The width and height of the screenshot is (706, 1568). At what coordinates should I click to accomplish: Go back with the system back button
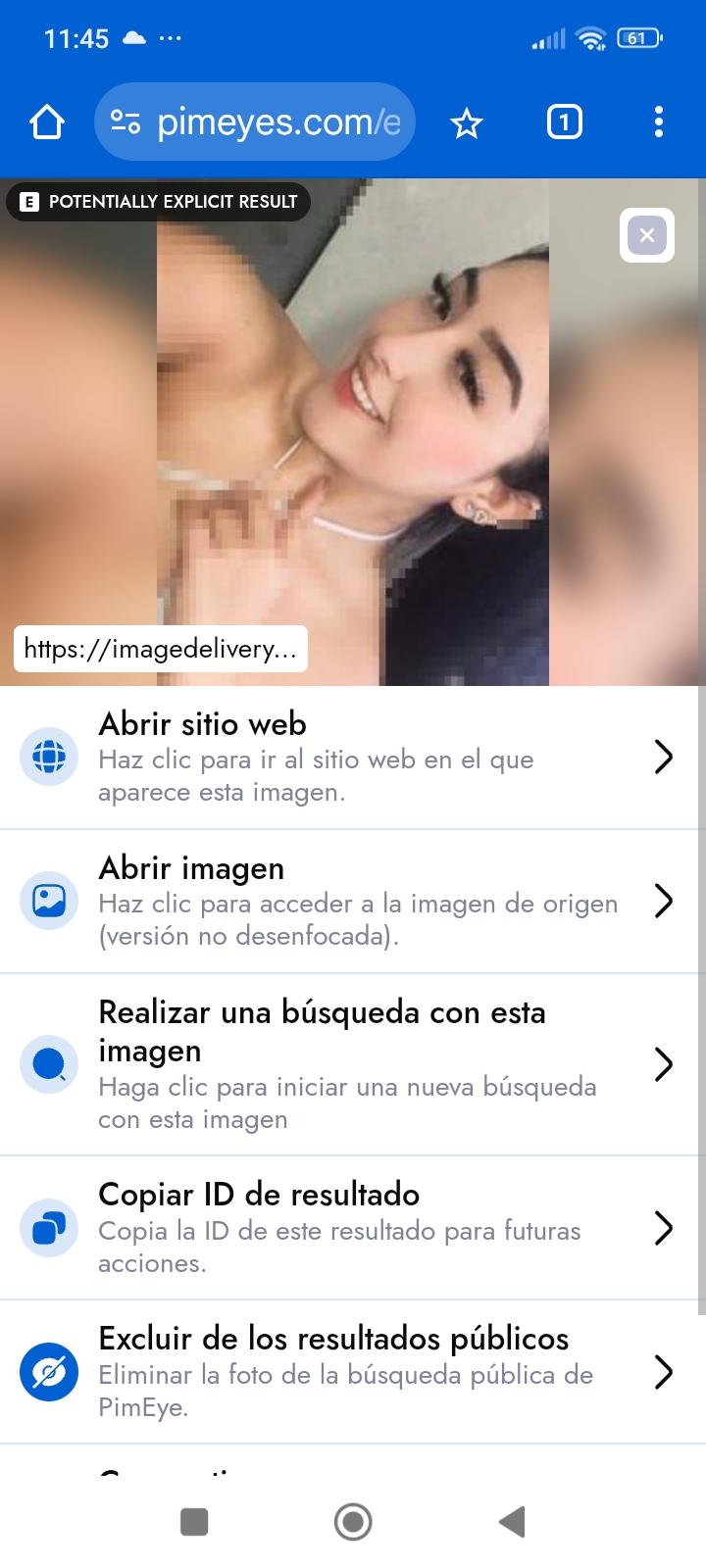pyautogui.click(x=512, y=1522)
